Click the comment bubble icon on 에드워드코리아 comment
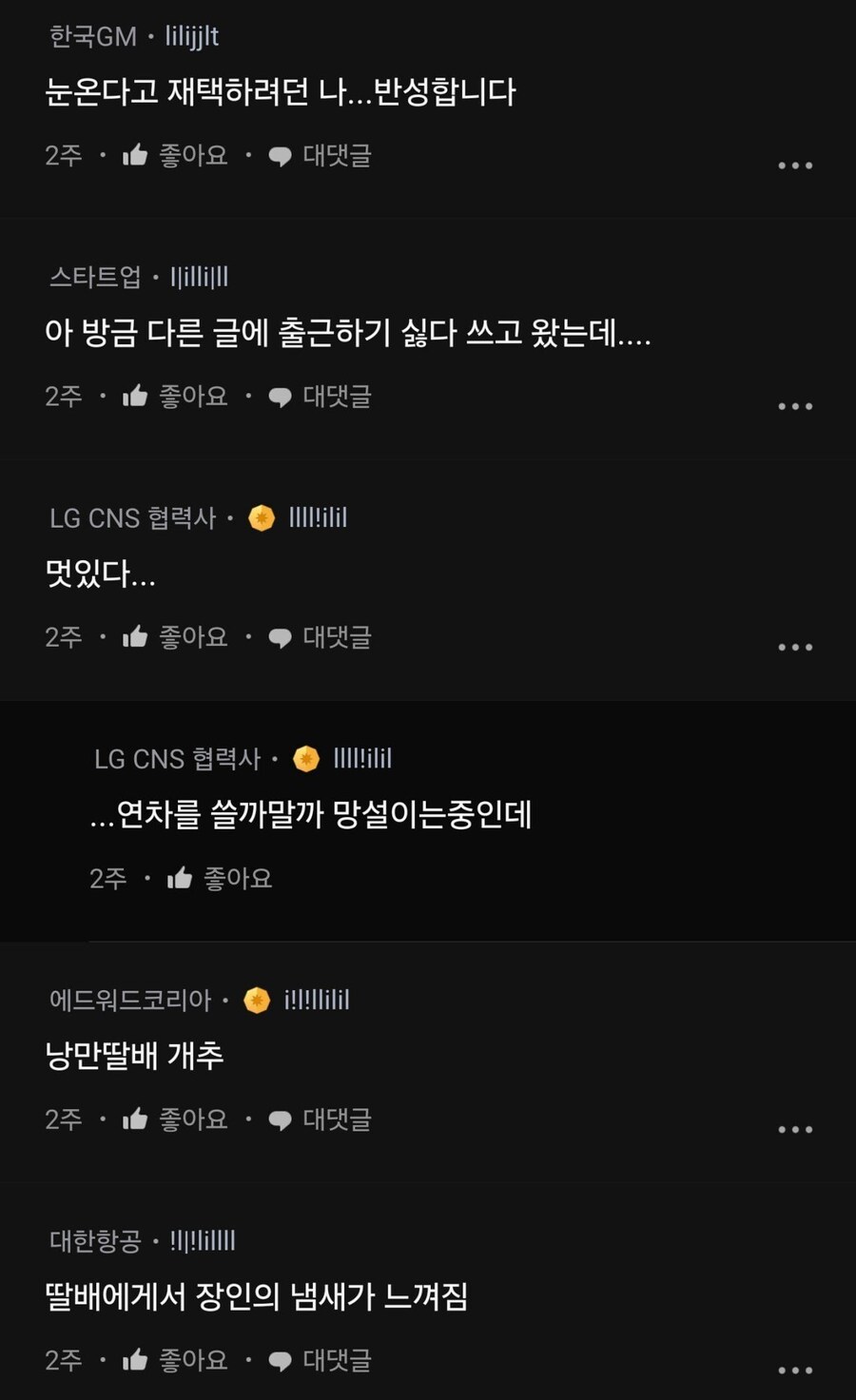The height and width of the screenshot is (1400, 856). point(280,1120)
